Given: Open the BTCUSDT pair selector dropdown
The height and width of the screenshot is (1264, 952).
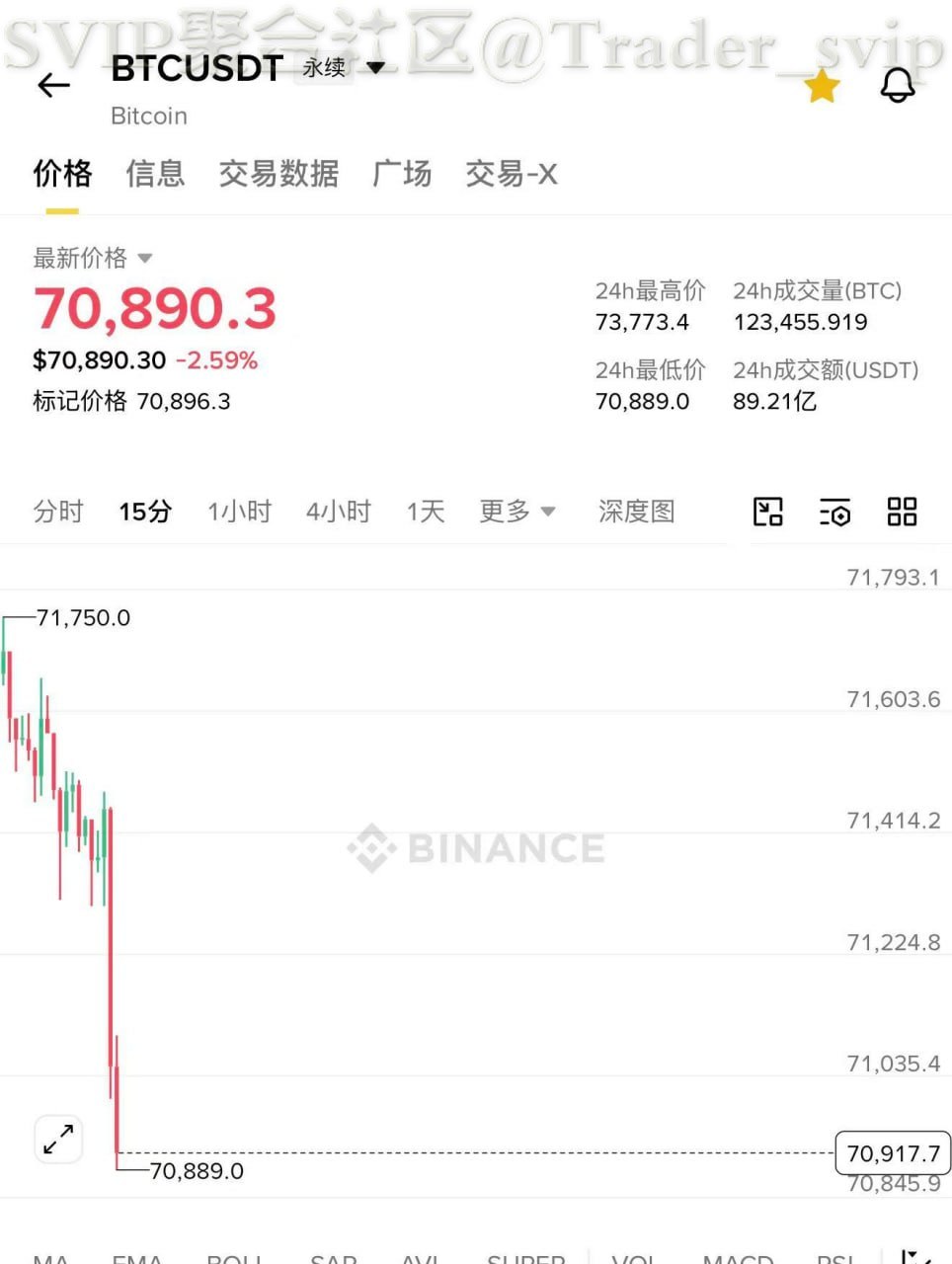Looking at the screenshot, I should 375,68.
